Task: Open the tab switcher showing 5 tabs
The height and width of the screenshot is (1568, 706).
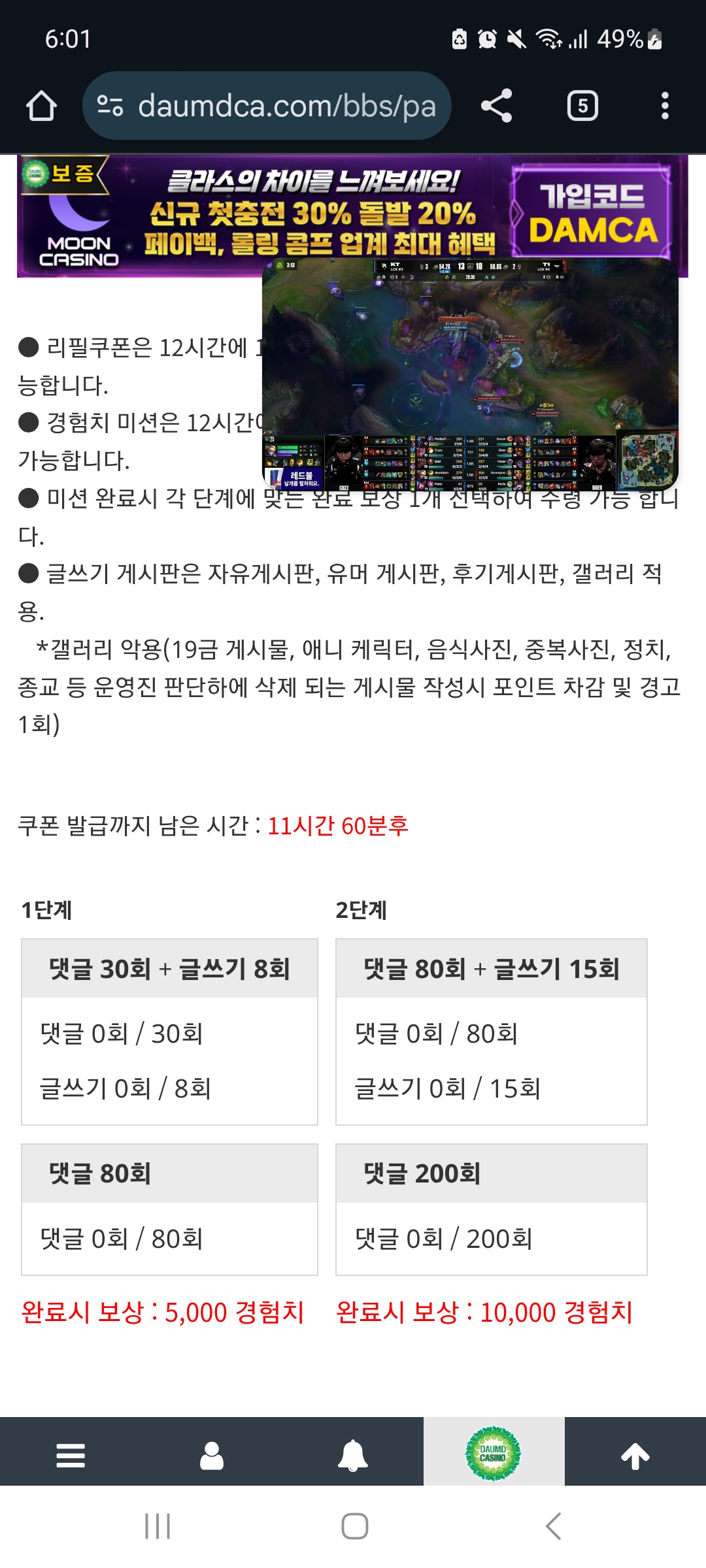Action: pos(582,106)
